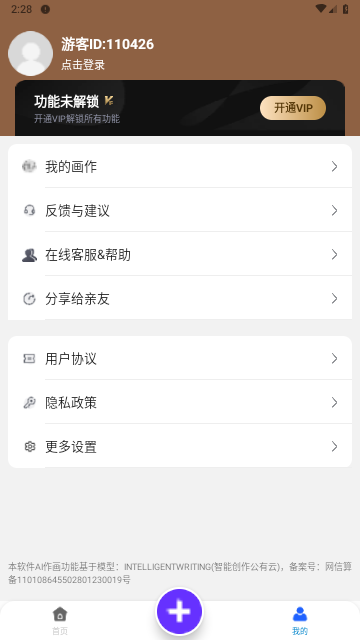Tap the guest avatar picture
The image size is (360, 640).
click(31, 53)
